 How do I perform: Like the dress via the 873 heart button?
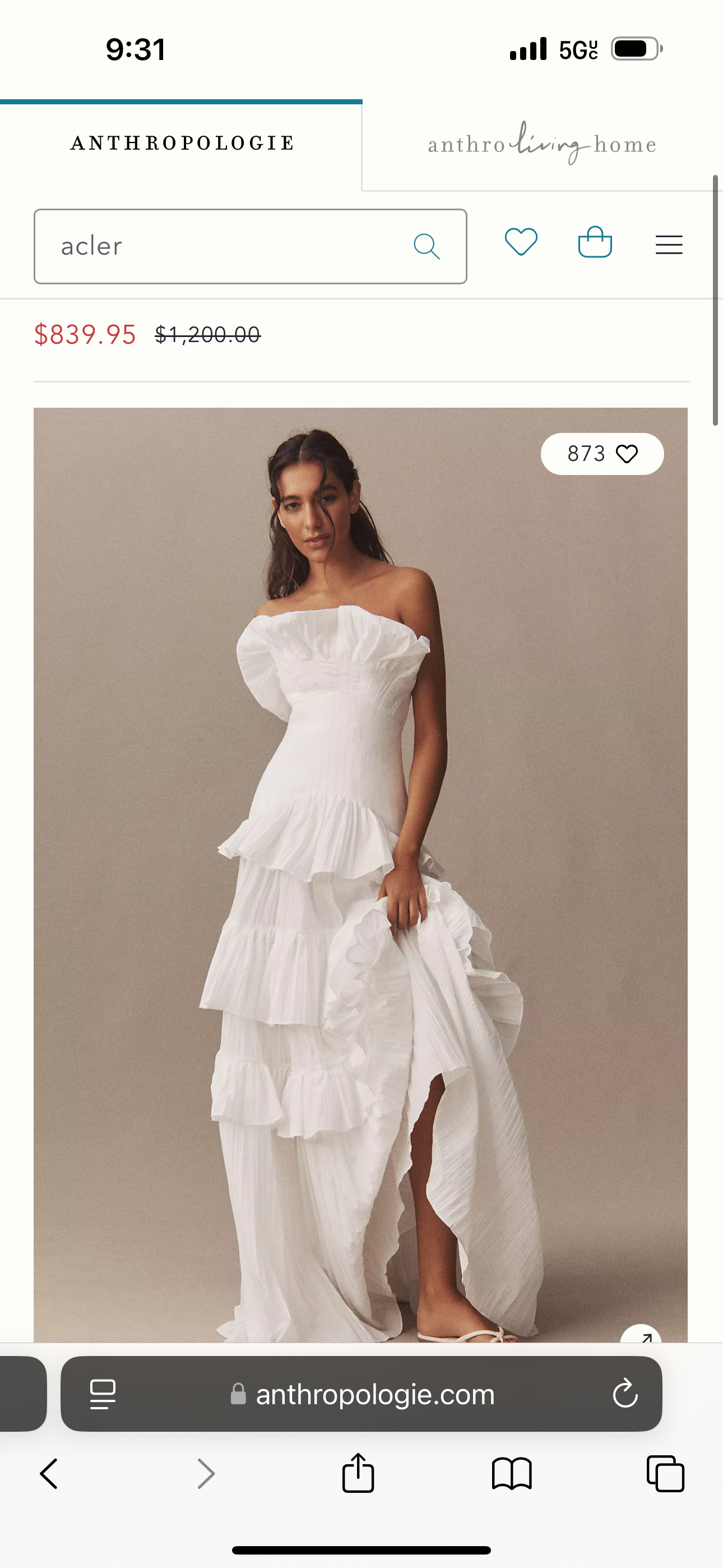tap(602, 454)
